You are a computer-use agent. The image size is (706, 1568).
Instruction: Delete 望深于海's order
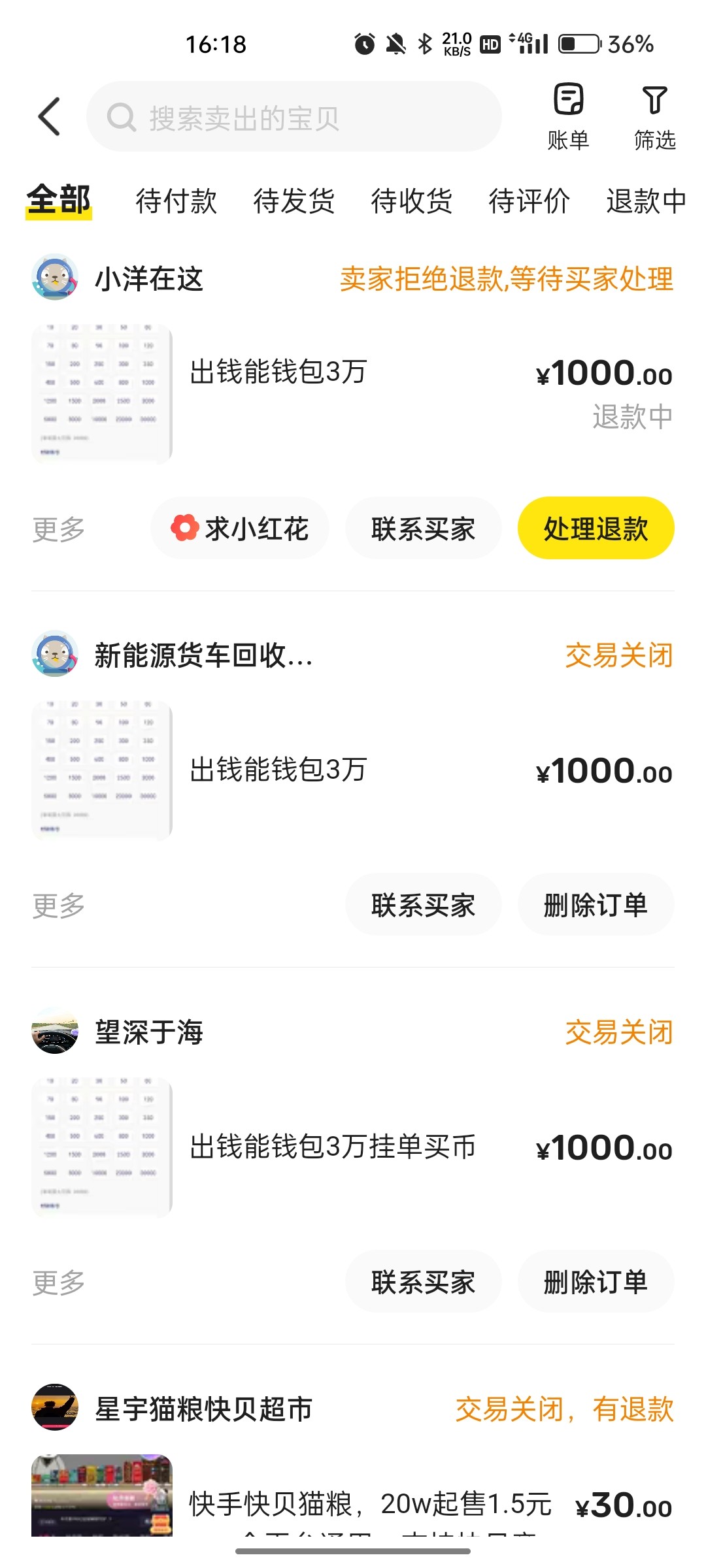(x=596, y=1282)
